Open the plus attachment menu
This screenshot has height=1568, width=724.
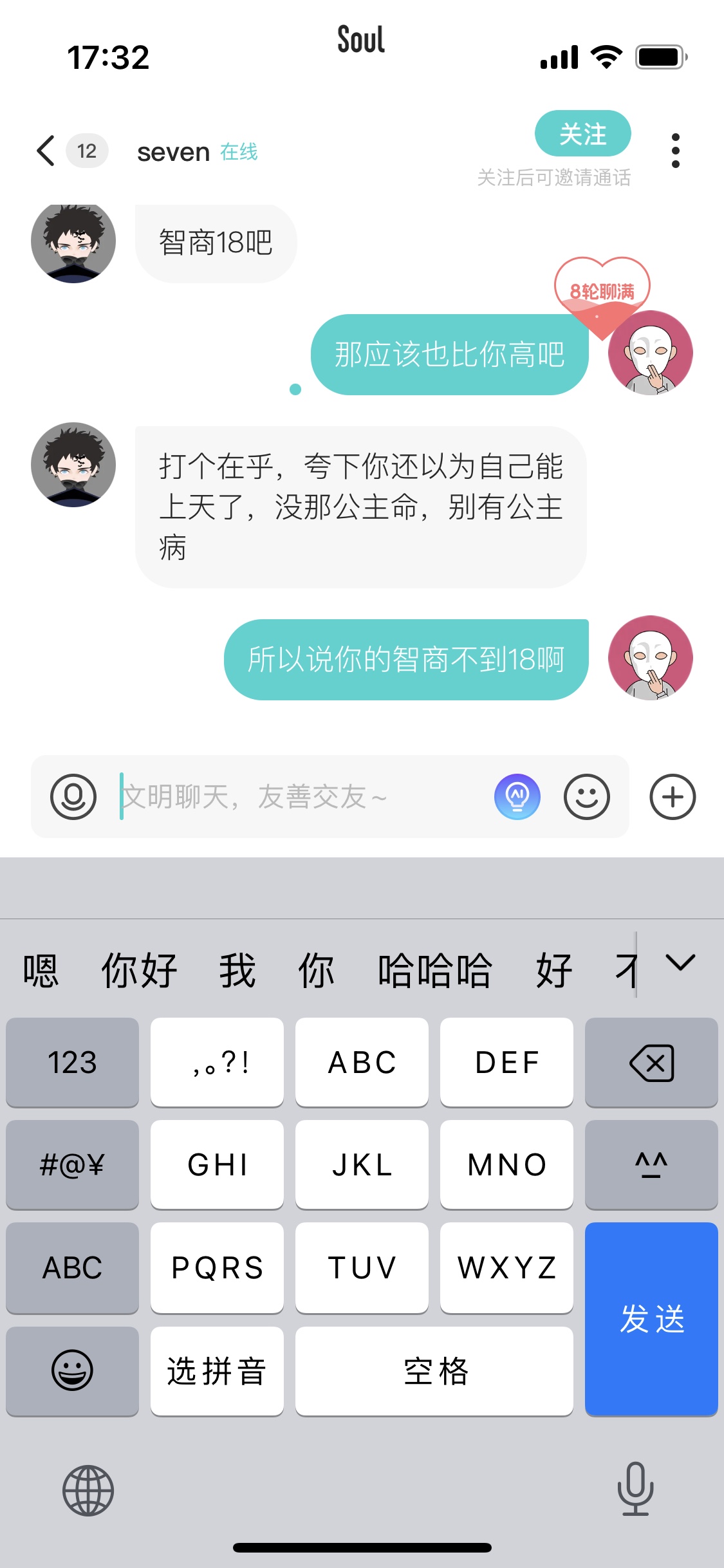(673, 797)
